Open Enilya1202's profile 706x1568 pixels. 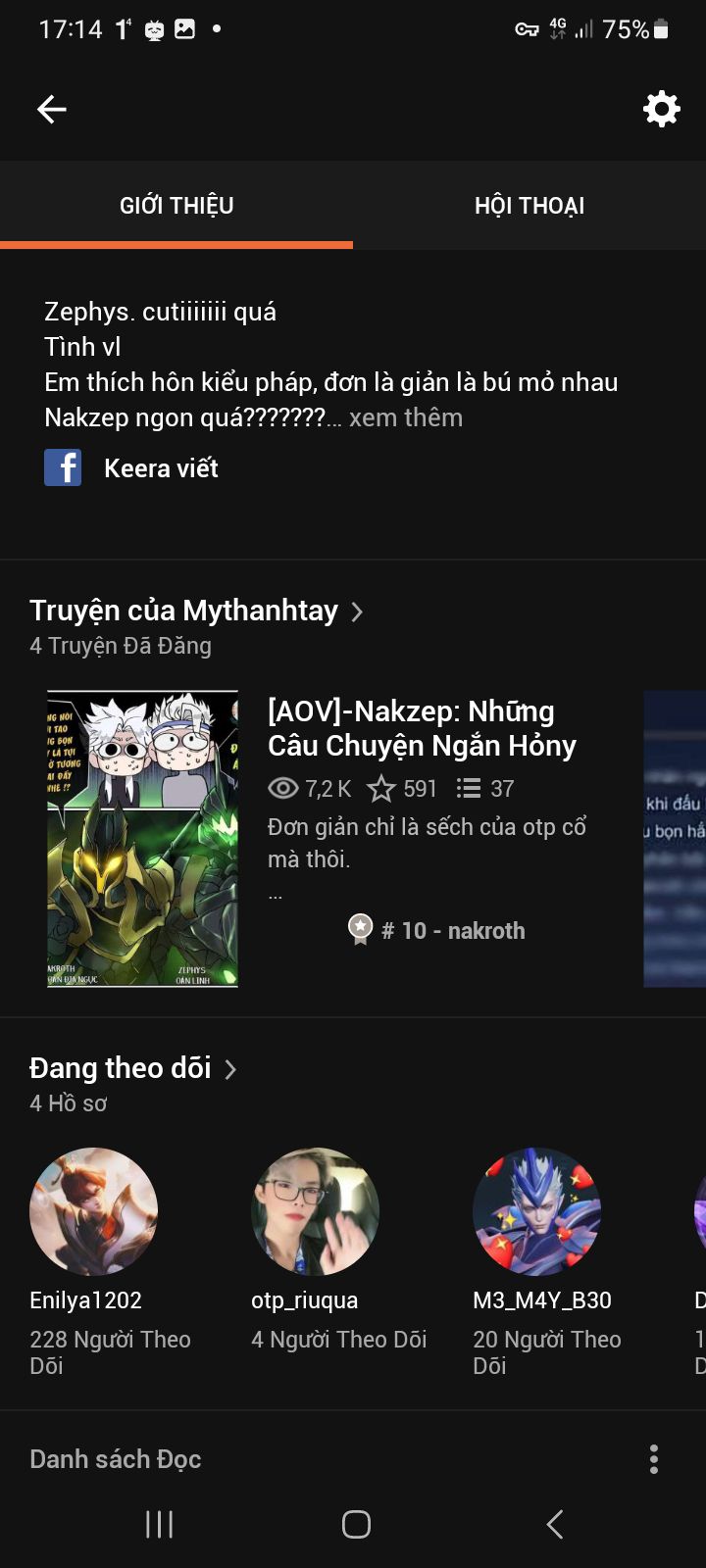point(94,1211)
